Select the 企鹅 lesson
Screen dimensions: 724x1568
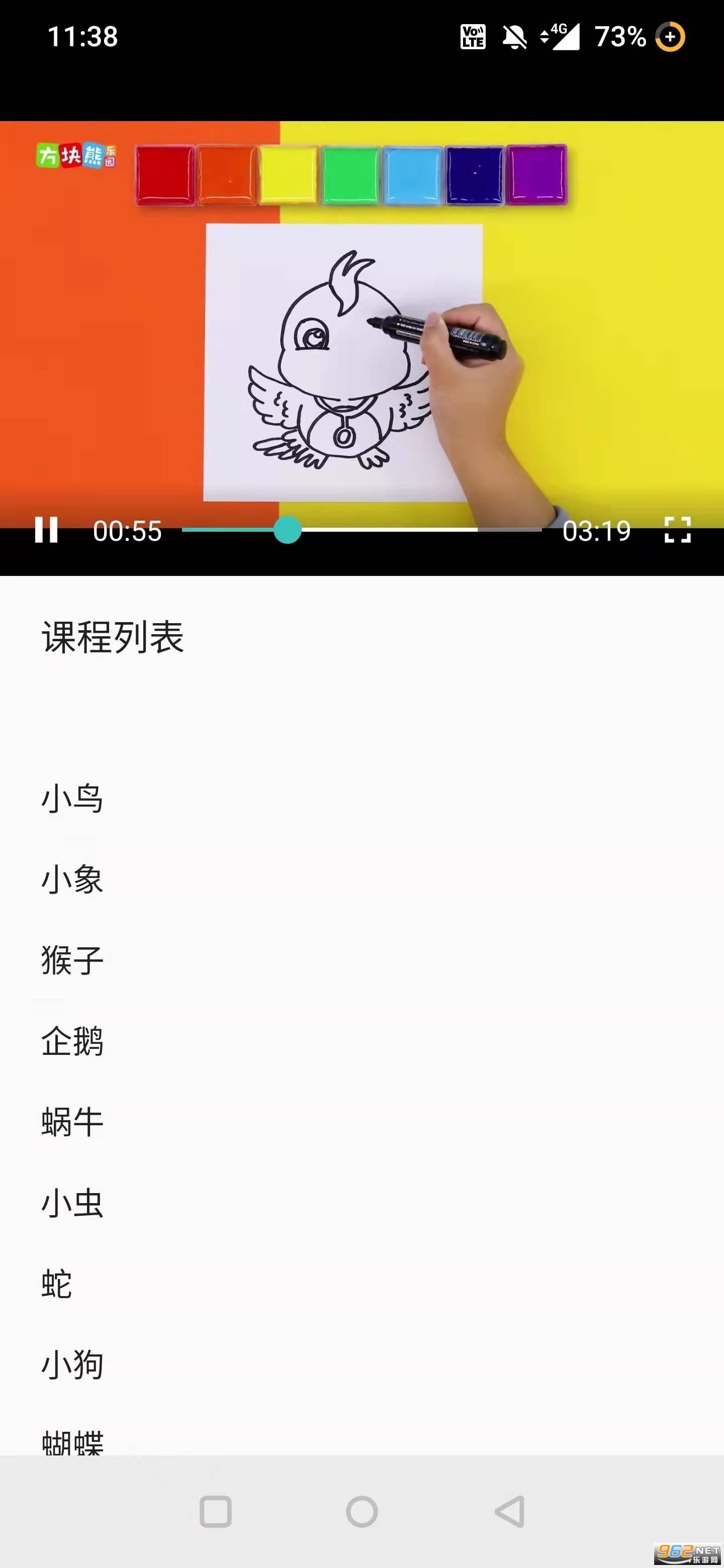point(72,1041)
